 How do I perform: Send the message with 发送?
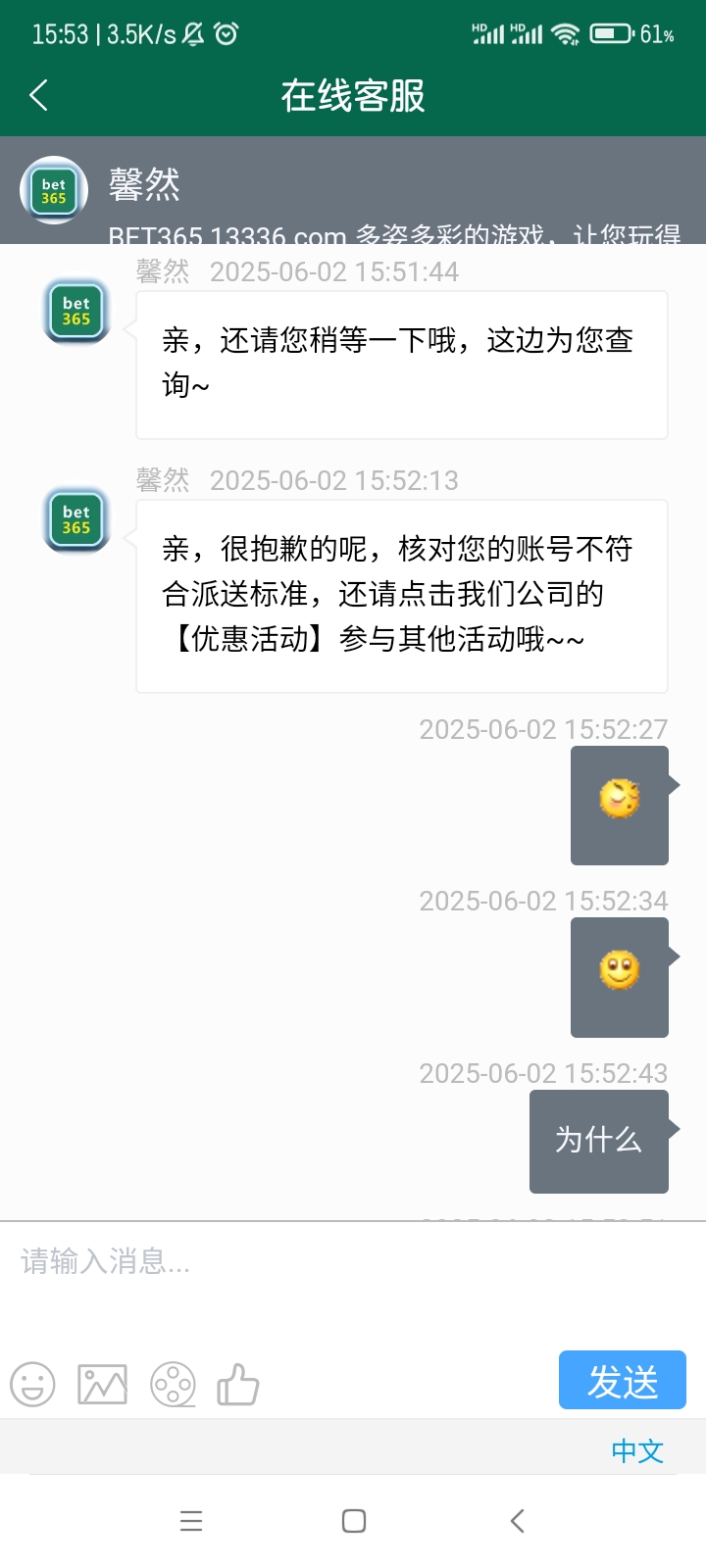622,1381
